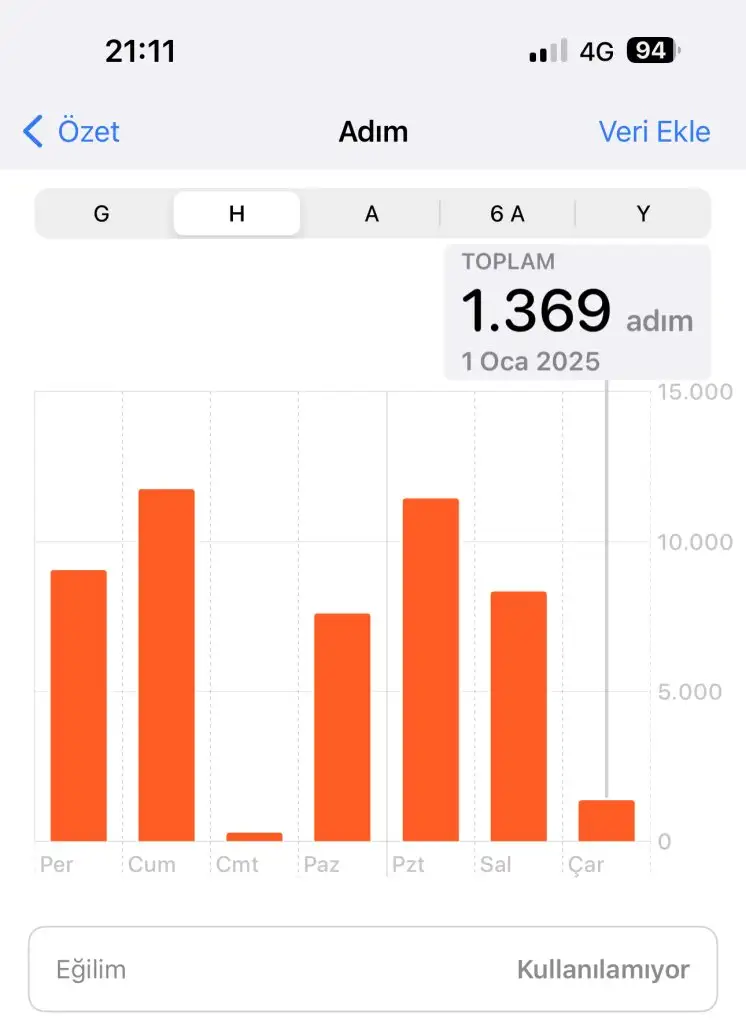Tap the Sal bar in the chart
The image size is (746, 1024).
[x=518, y=716]
